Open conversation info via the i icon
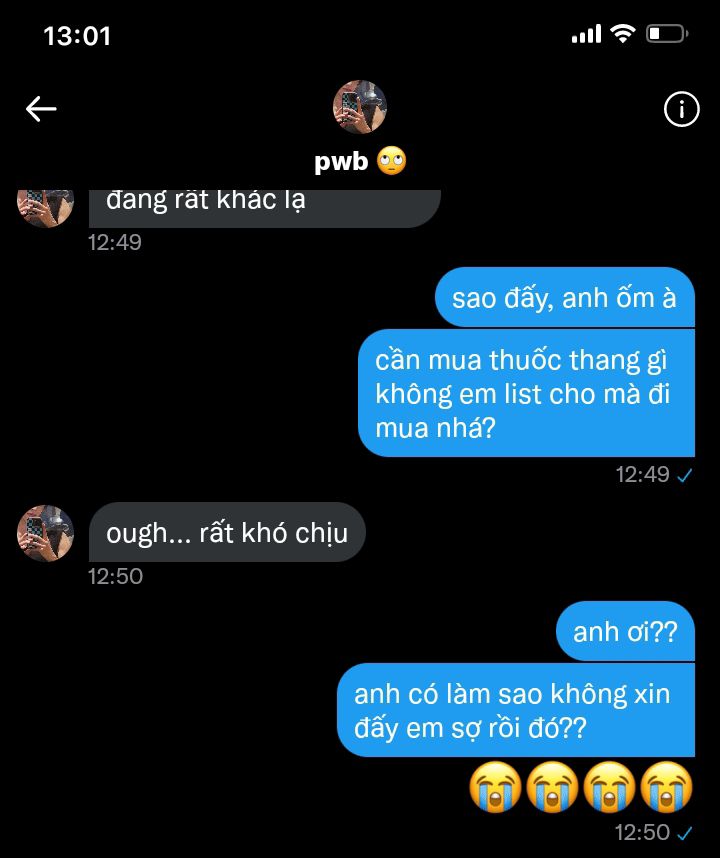720x858 pixels. tap(681, 109)
